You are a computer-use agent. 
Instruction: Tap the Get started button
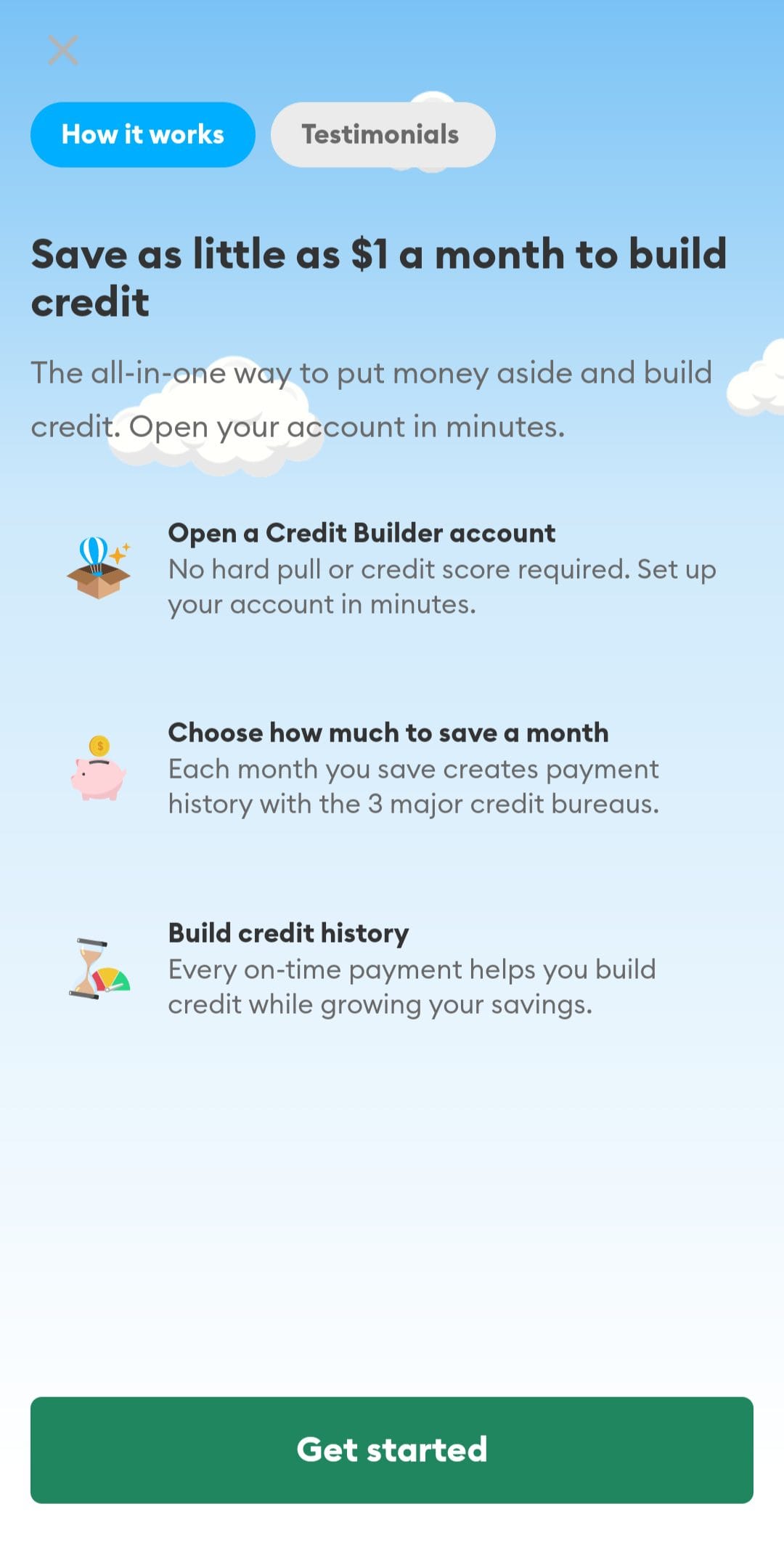point(392,1449)
